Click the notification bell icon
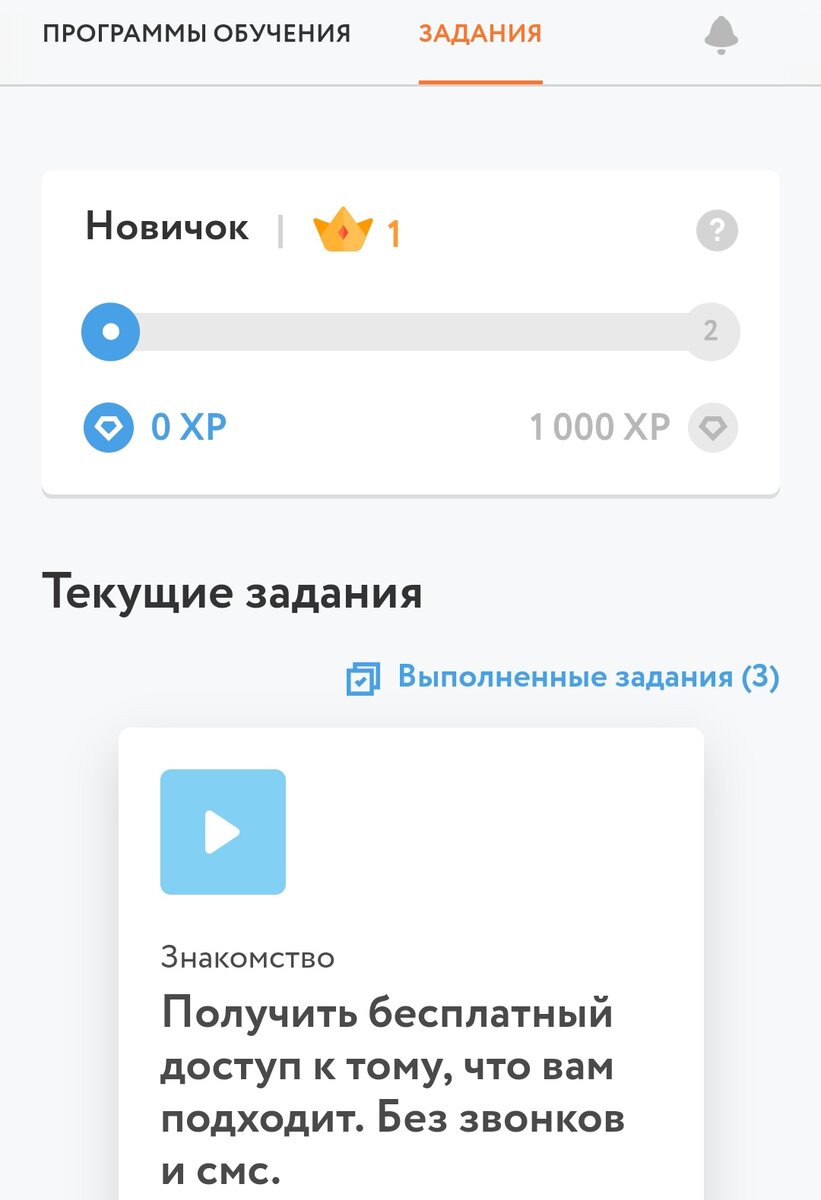Viewport: 821px width, 1200px height. pos(719,33)
